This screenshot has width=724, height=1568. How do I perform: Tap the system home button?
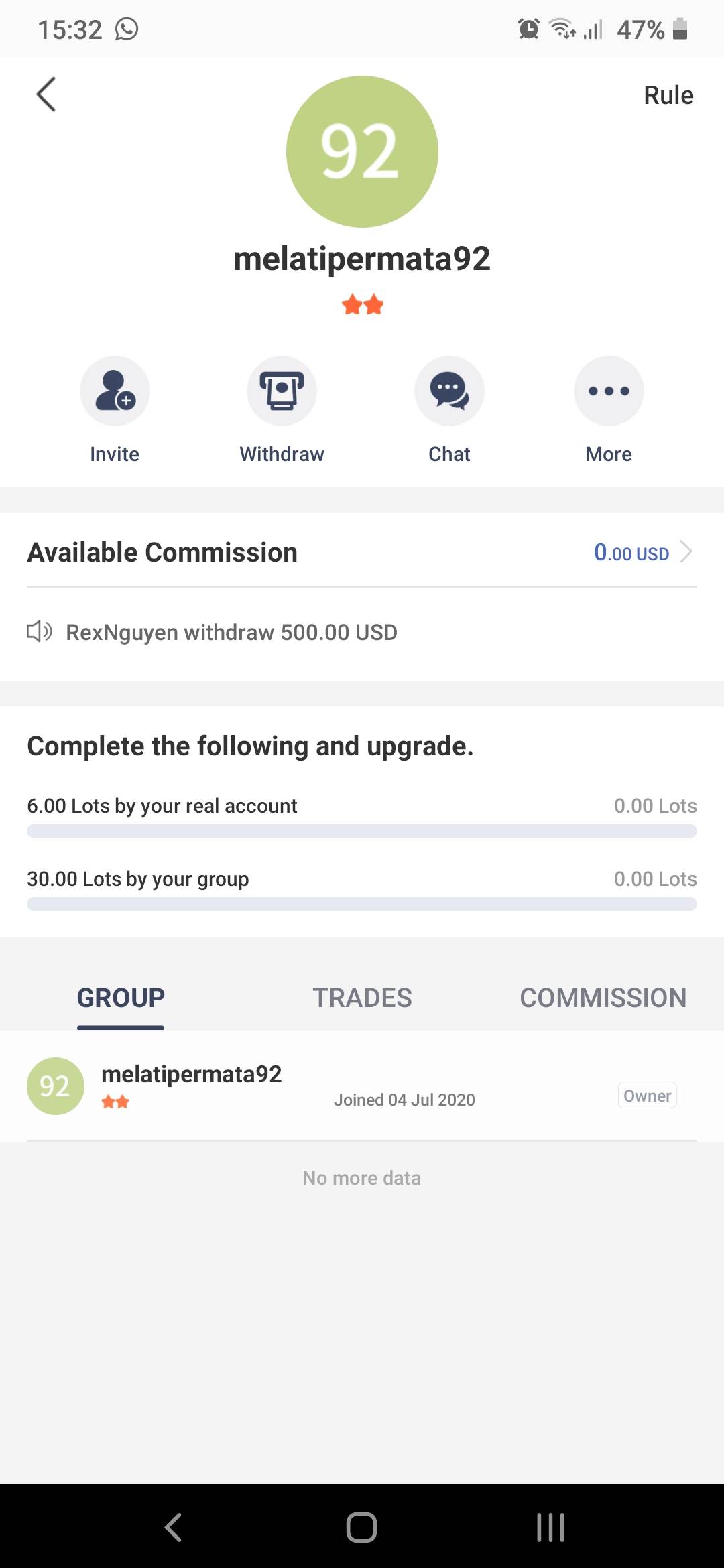(361, 1527)
